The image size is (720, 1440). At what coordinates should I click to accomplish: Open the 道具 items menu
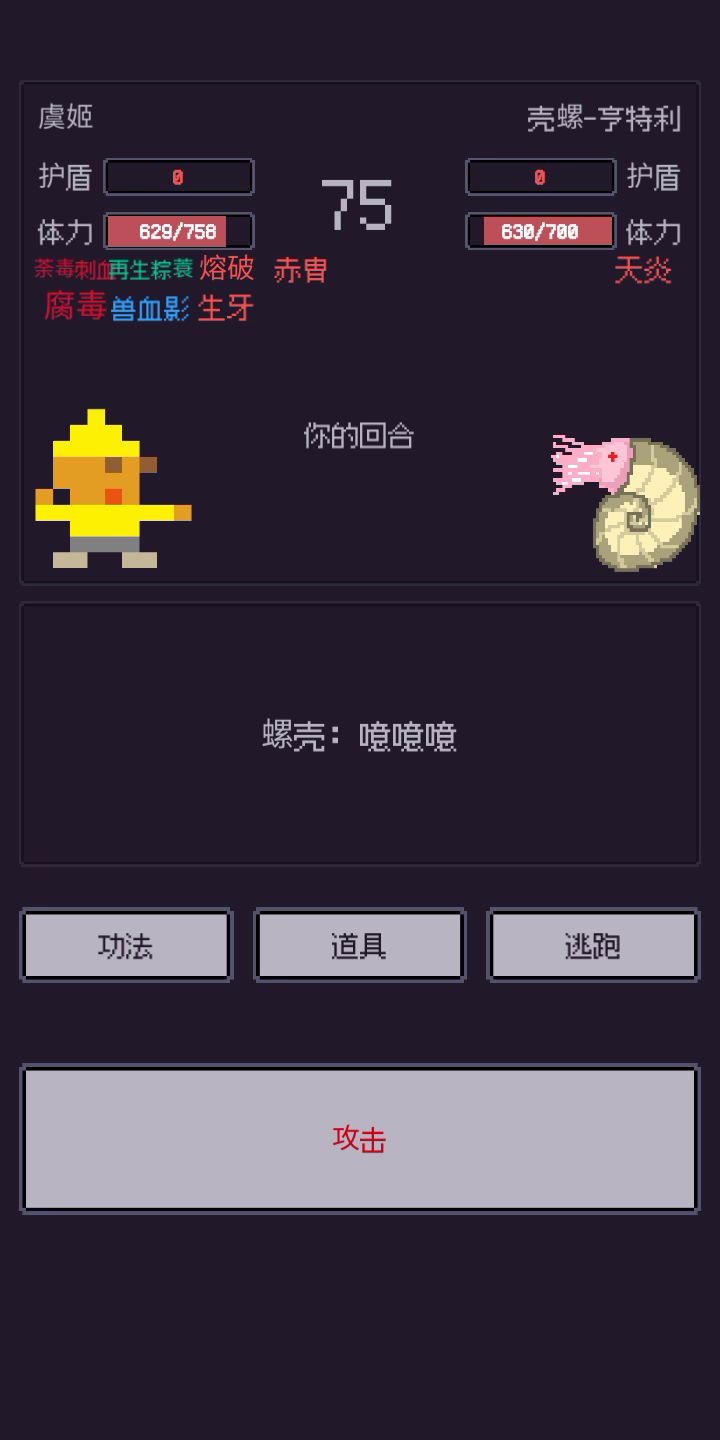360,945
